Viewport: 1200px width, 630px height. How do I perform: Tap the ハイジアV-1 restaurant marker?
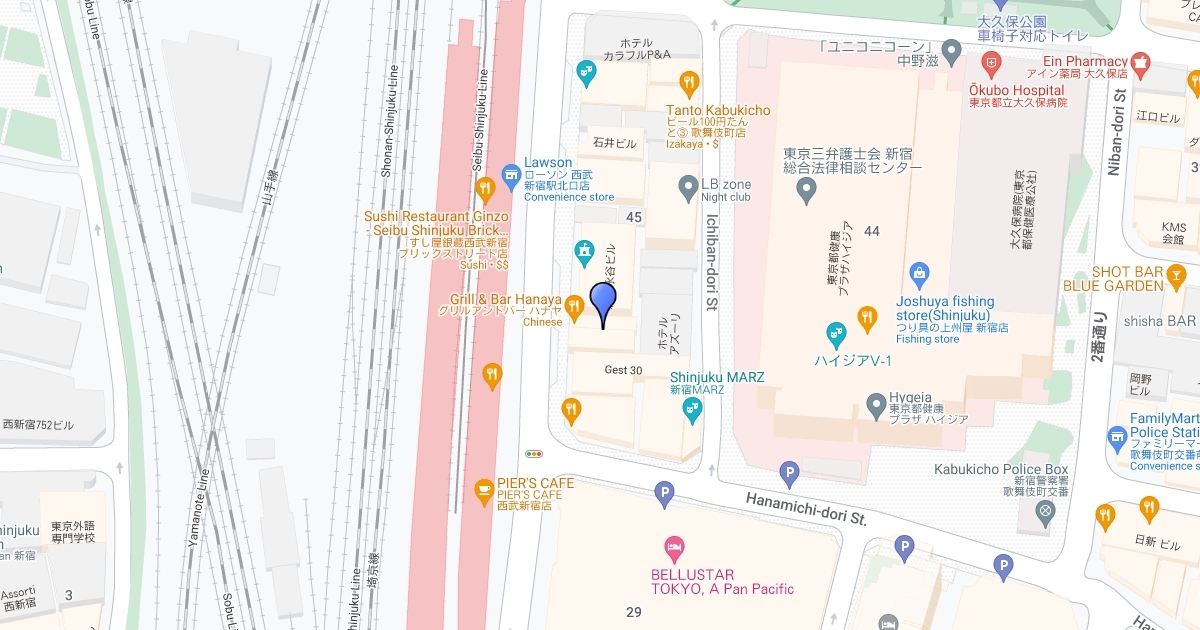click(x=837, y=334)
